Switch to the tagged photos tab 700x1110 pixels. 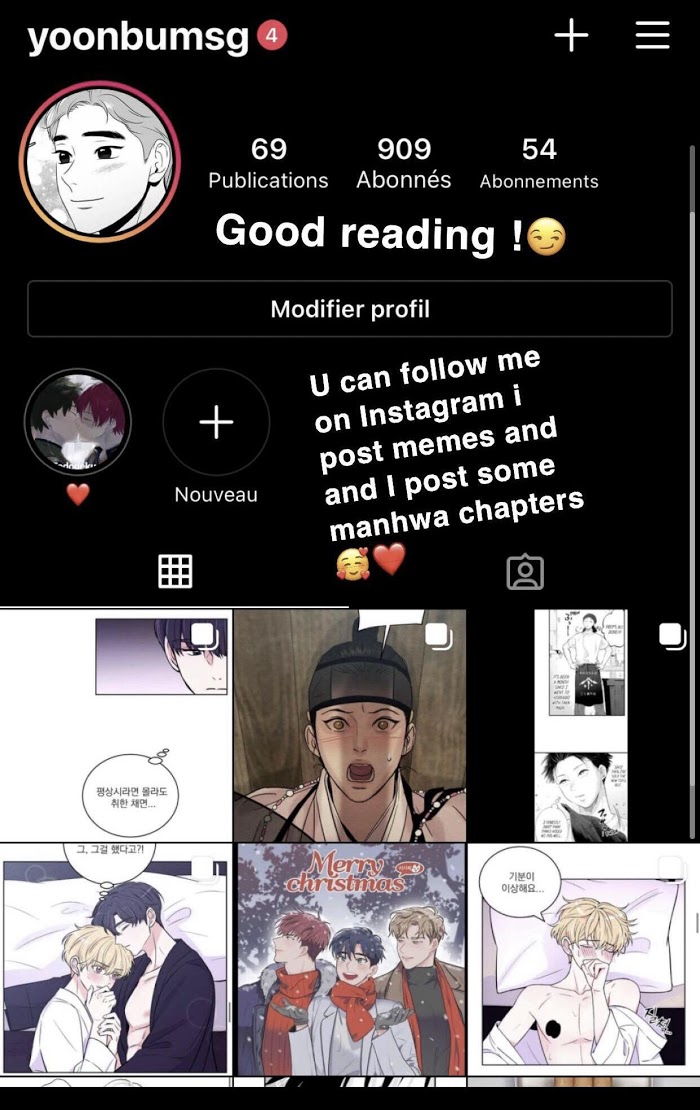tap(524, 572)
